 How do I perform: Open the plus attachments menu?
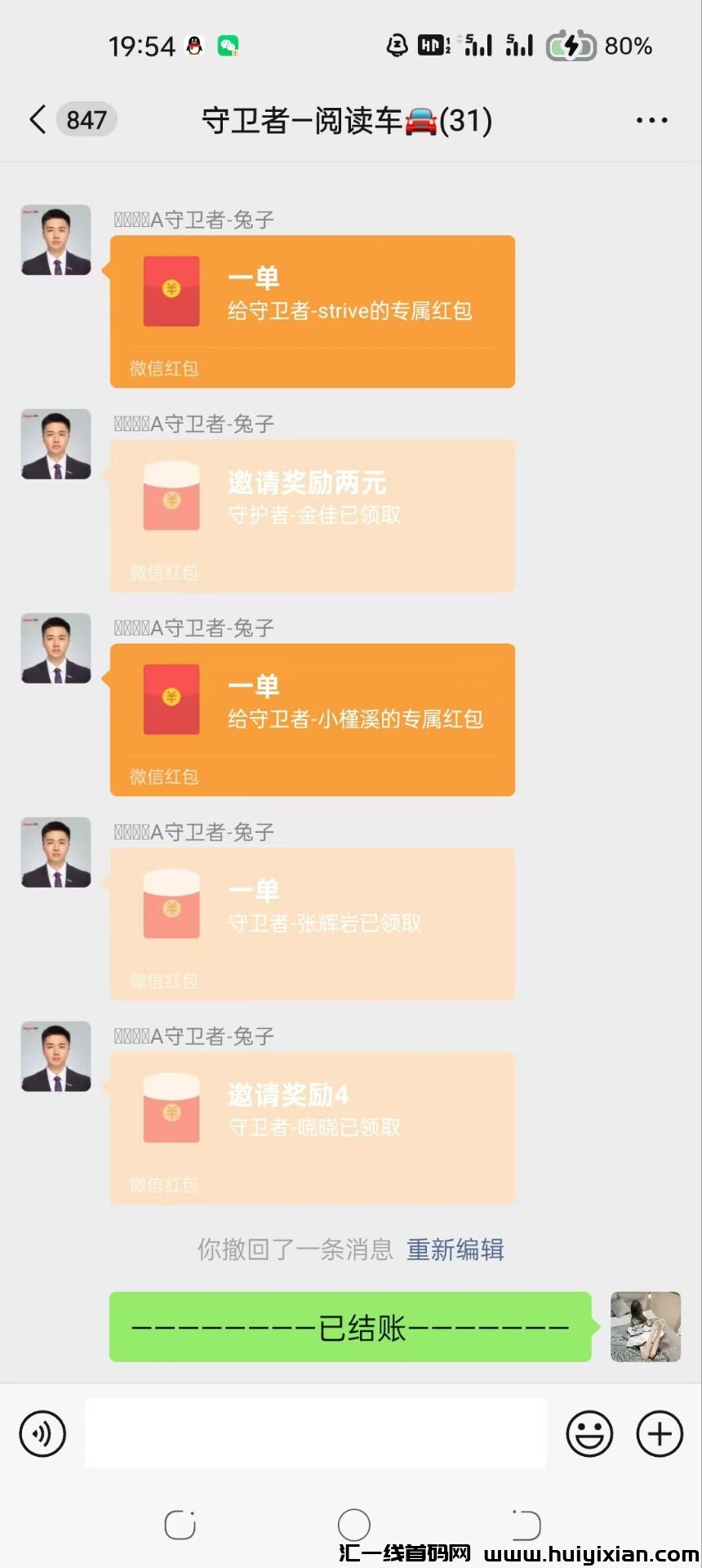coord(660,1433)
